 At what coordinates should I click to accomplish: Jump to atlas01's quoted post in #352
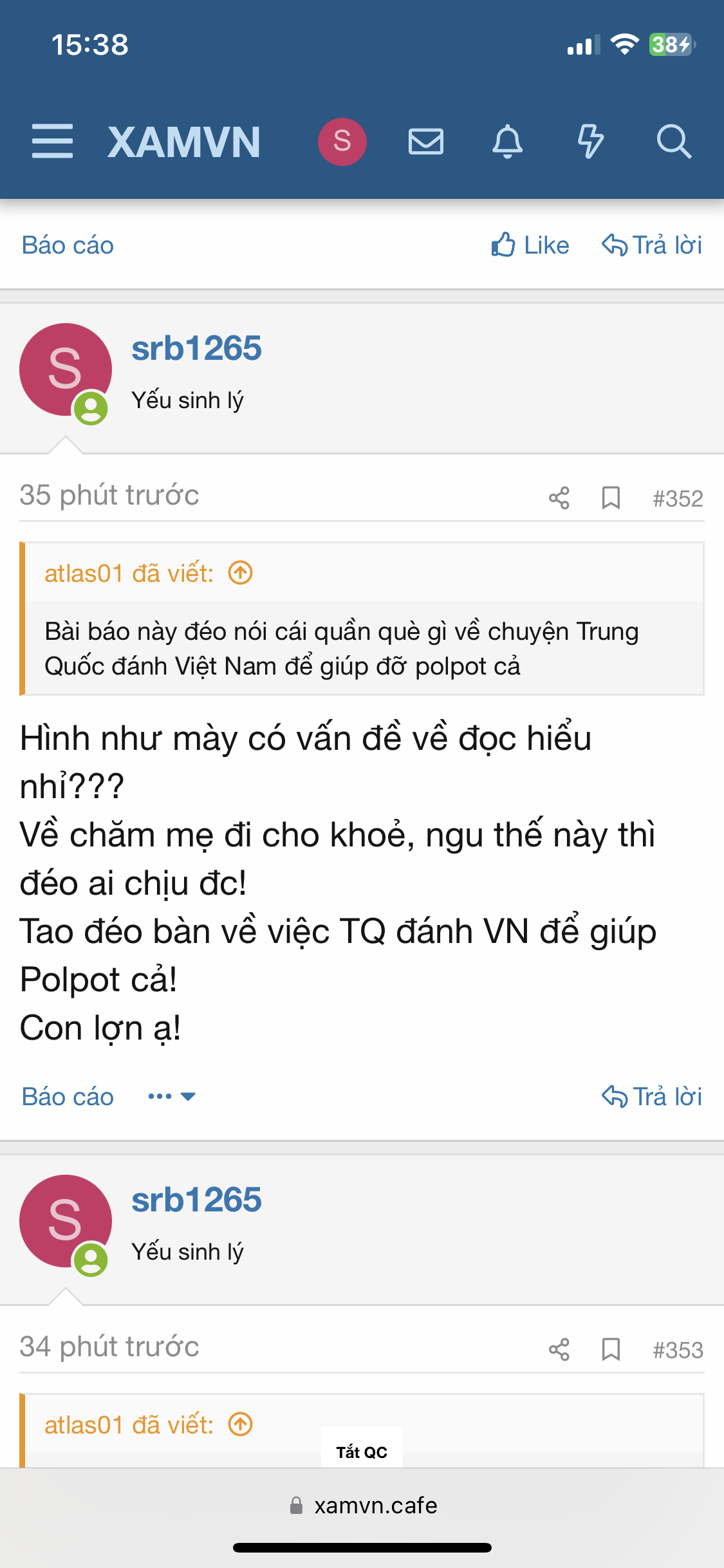[x=241, y=572]
